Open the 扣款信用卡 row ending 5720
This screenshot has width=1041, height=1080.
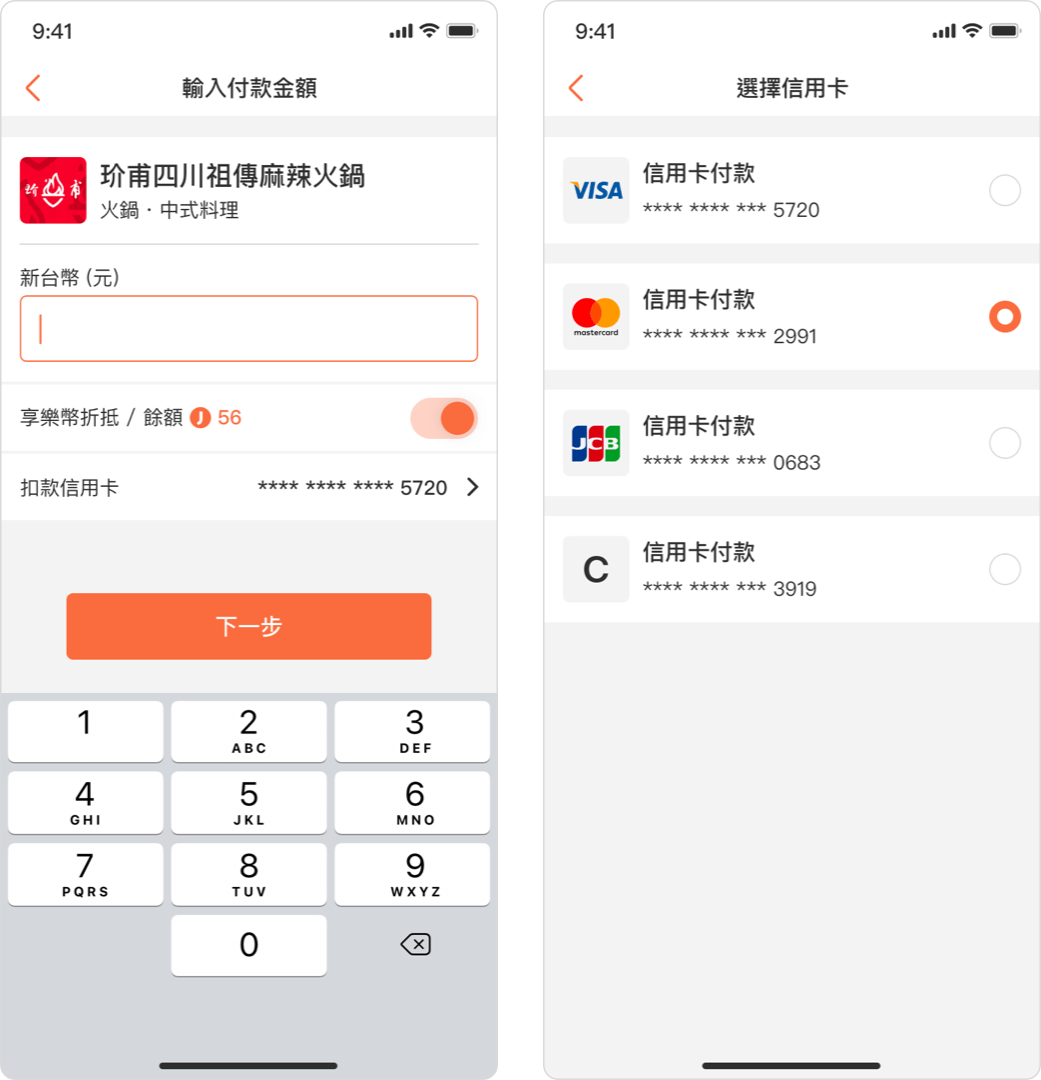click(x=249, y=488)
